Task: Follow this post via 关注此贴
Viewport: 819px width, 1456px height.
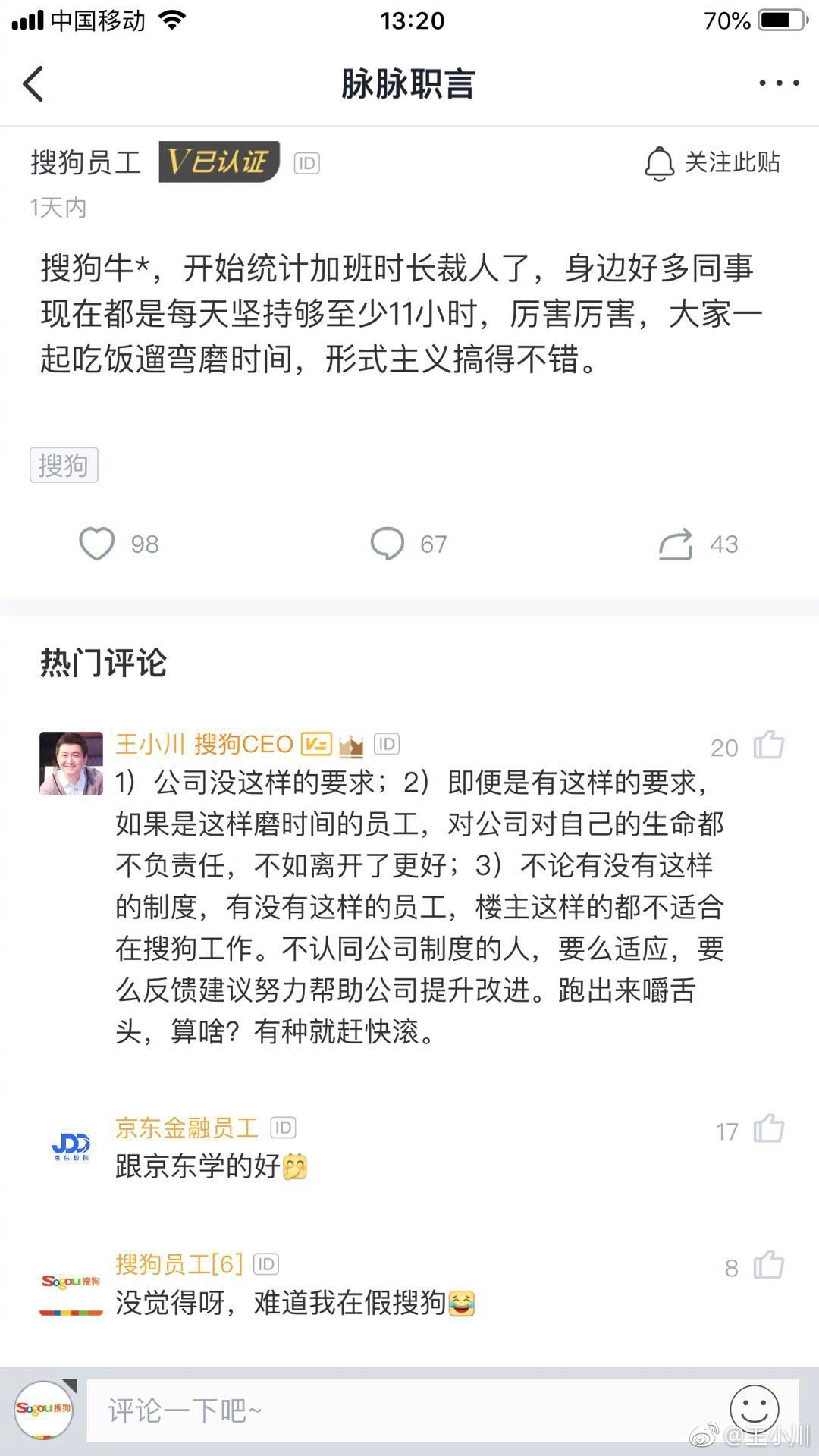Action: pos(712,163)
